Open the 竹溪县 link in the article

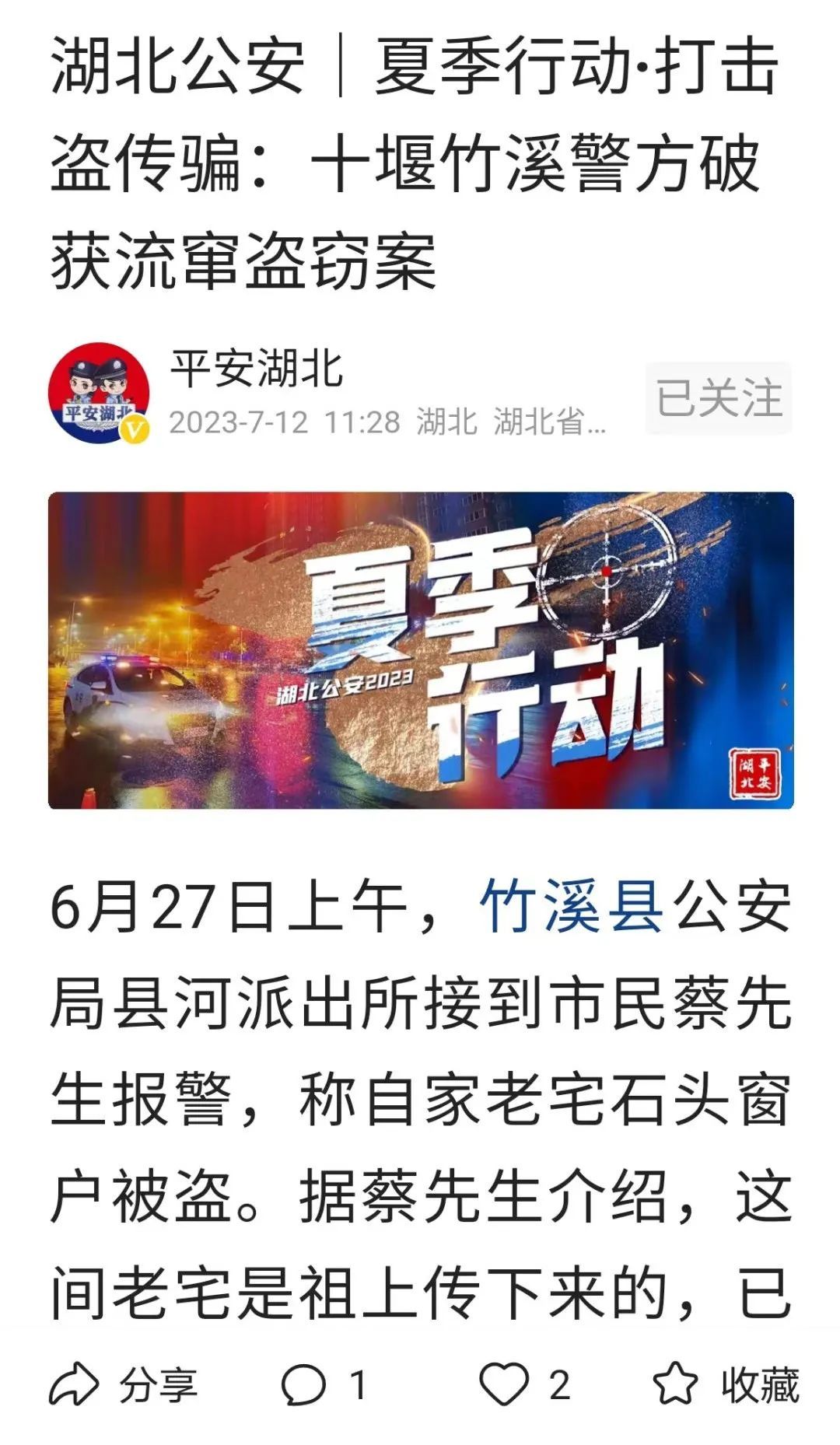[571, 908]
